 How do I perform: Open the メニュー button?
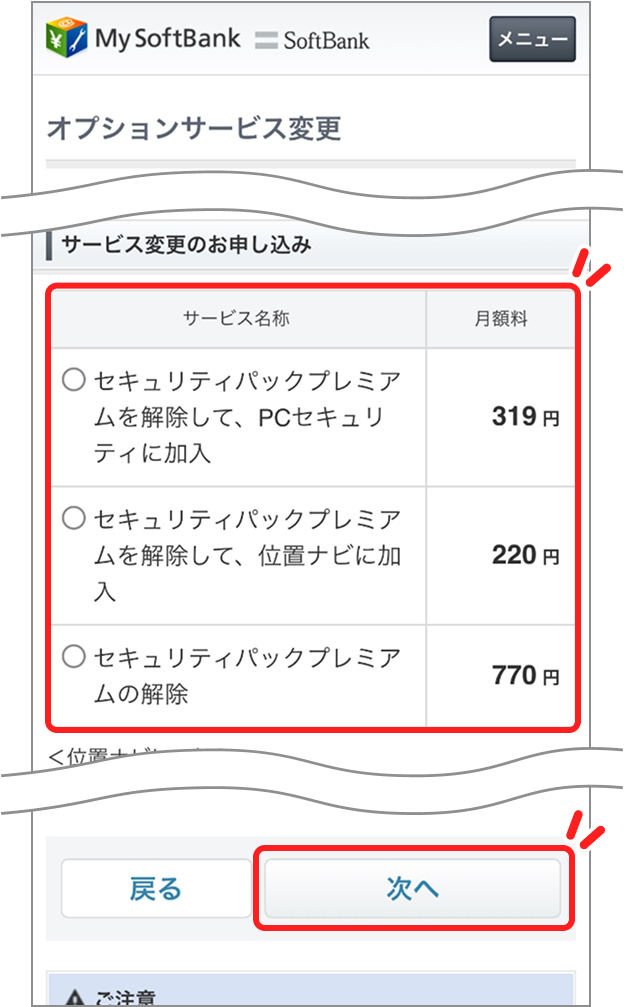click(x=532, y=40)
